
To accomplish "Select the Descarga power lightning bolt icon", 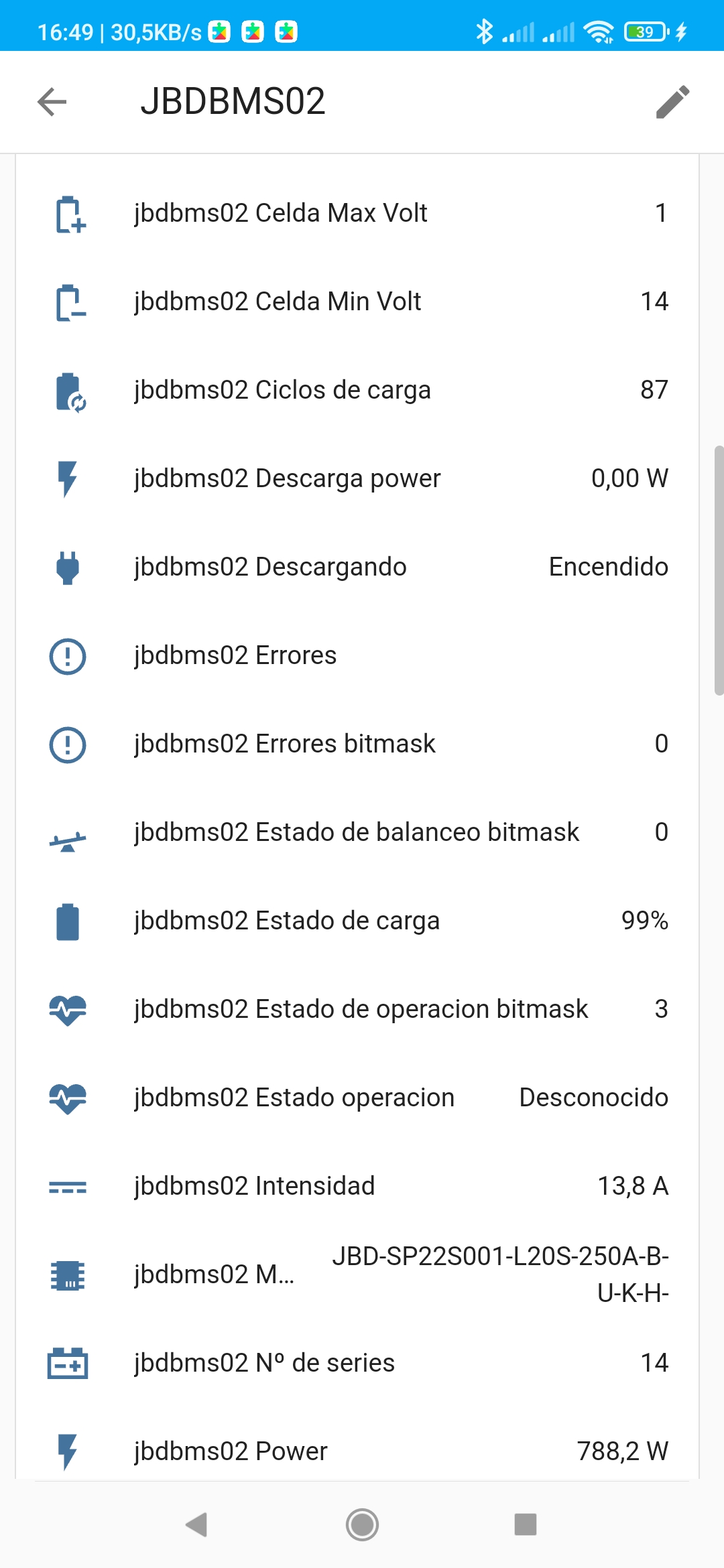I will [x=67, y=478].
